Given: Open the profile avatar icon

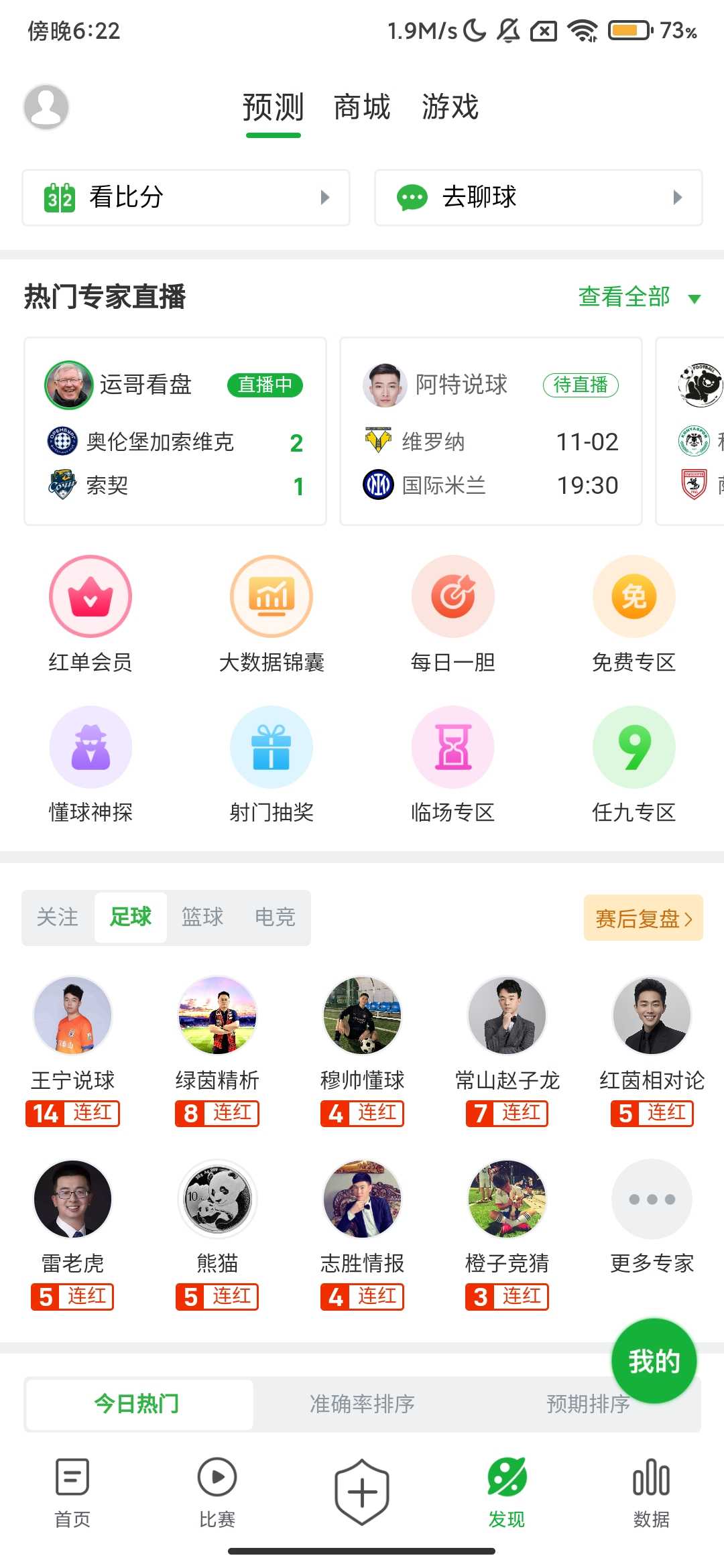Looking at the screenshot, I should (x=46, y=107).
